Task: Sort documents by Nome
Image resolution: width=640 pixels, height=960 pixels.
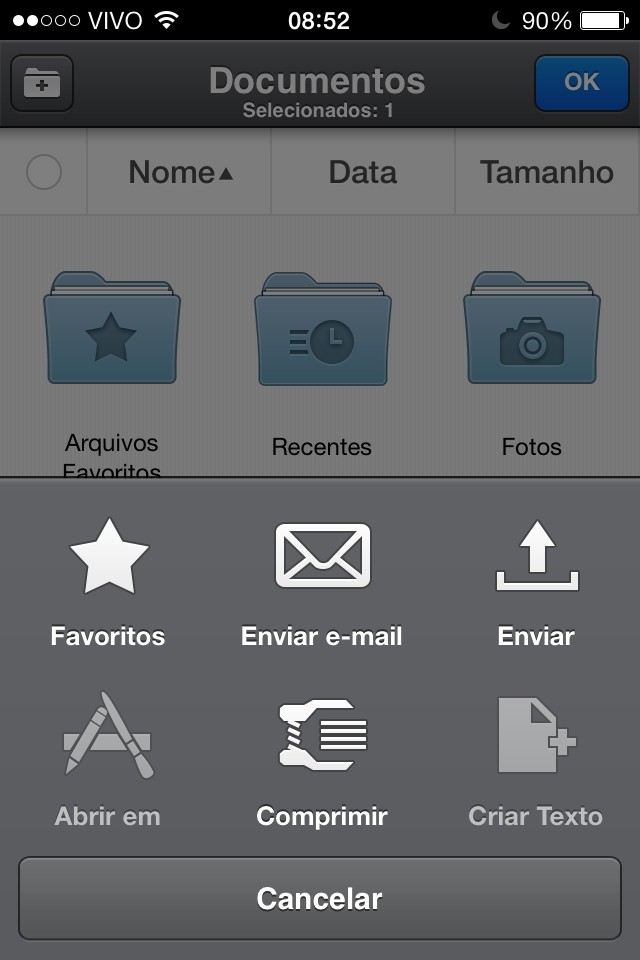Action: (180, 172)
